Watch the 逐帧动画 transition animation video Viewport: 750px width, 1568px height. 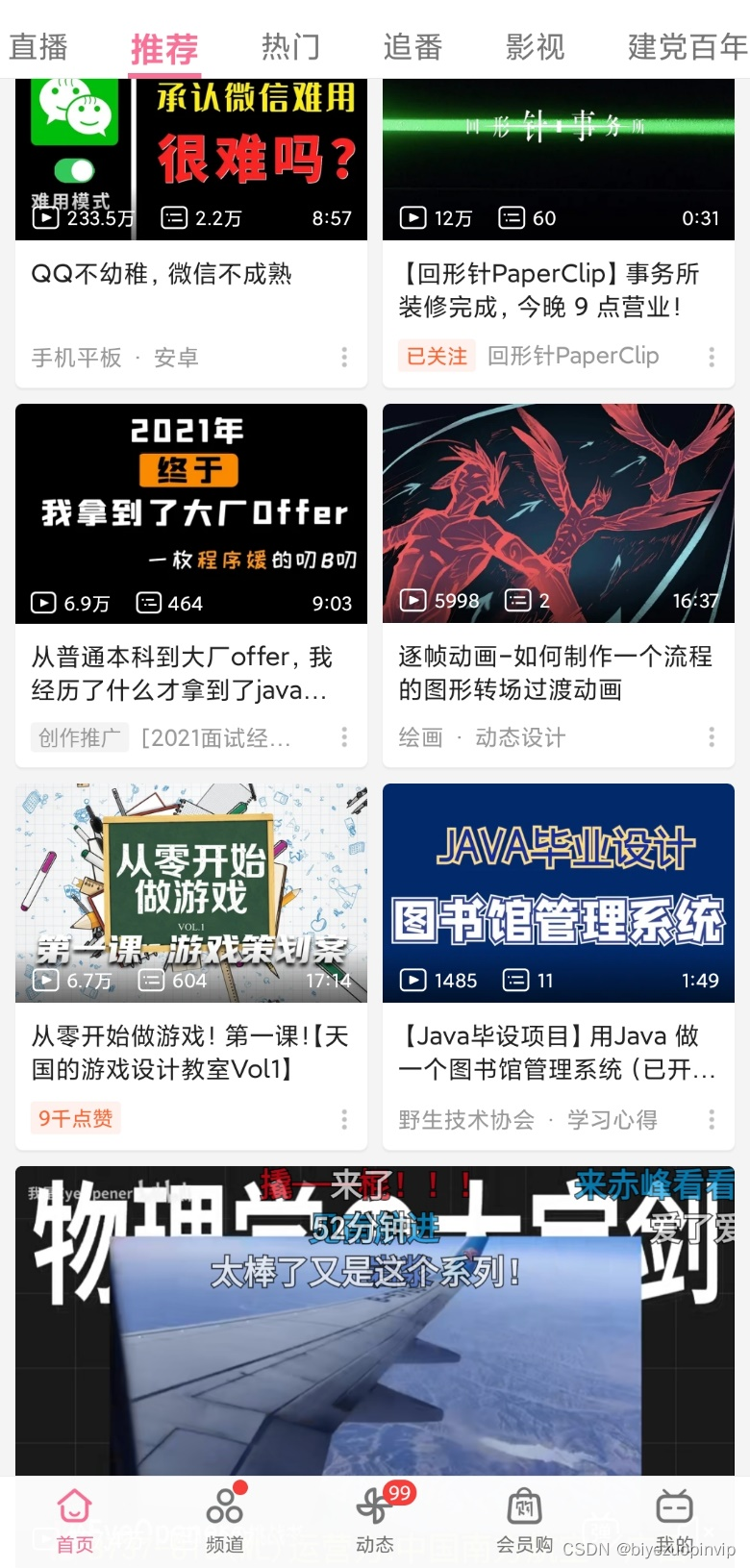(x=558, y=513)
